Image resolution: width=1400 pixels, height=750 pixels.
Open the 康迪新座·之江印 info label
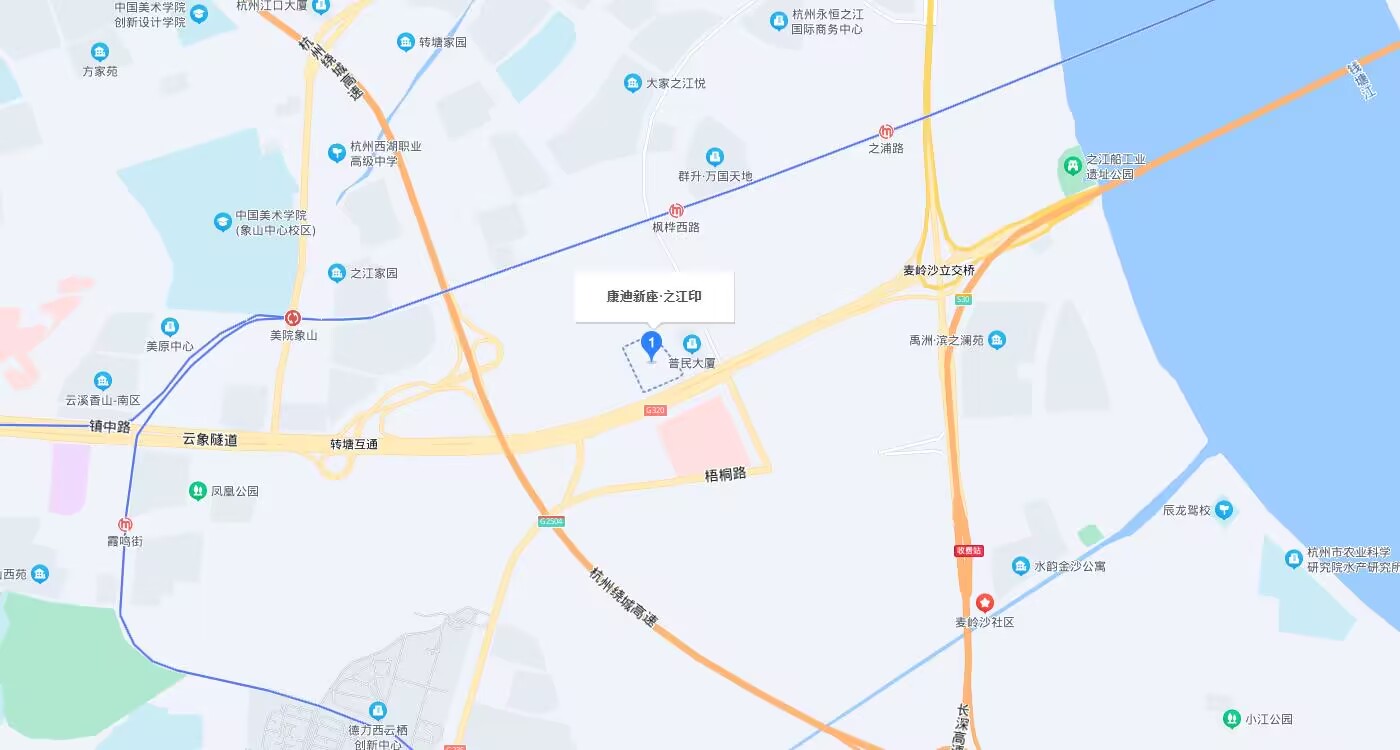[x=654, y=297]
